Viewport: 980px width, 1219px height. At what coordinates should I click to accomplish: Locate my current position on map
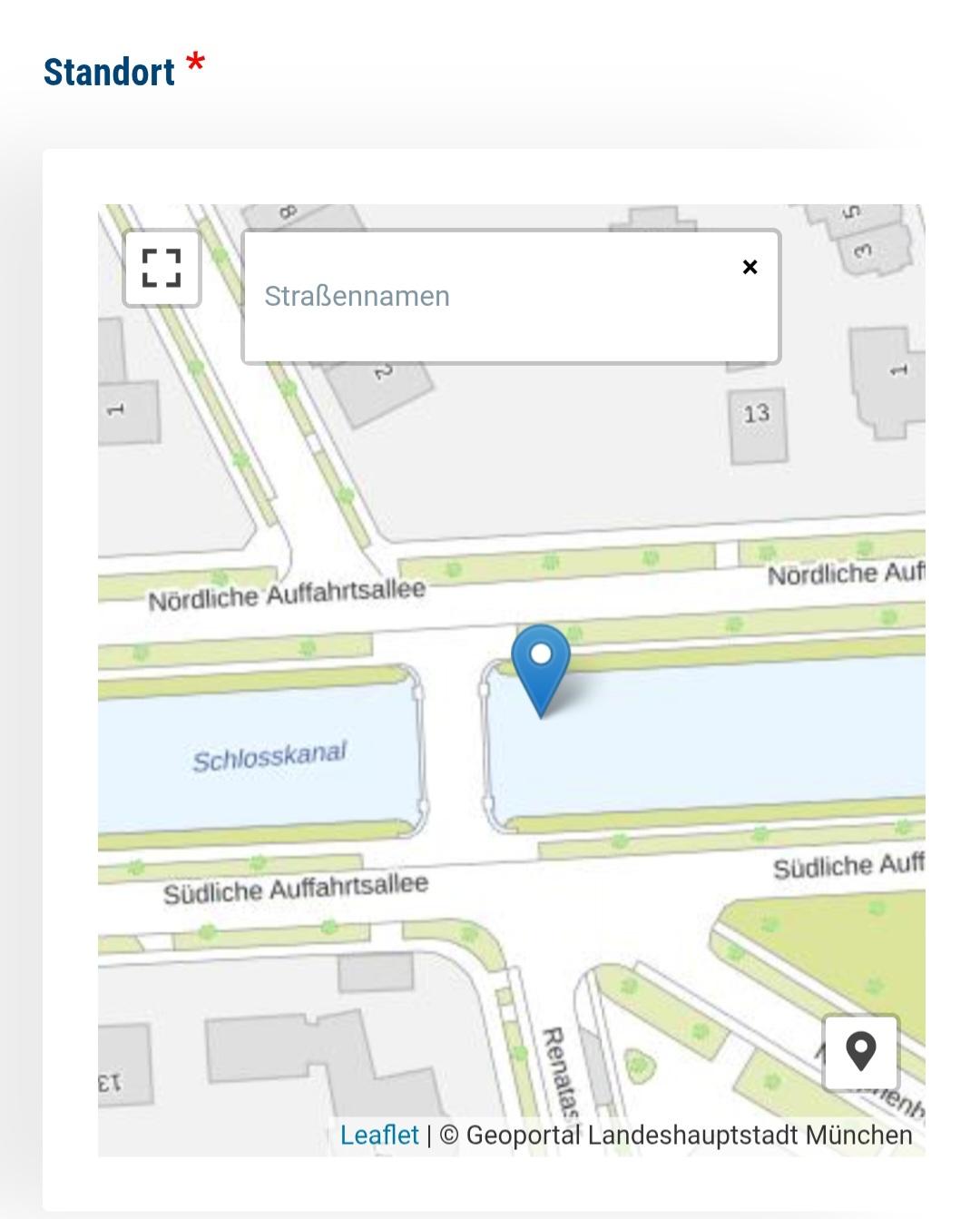coord(860,1052)
